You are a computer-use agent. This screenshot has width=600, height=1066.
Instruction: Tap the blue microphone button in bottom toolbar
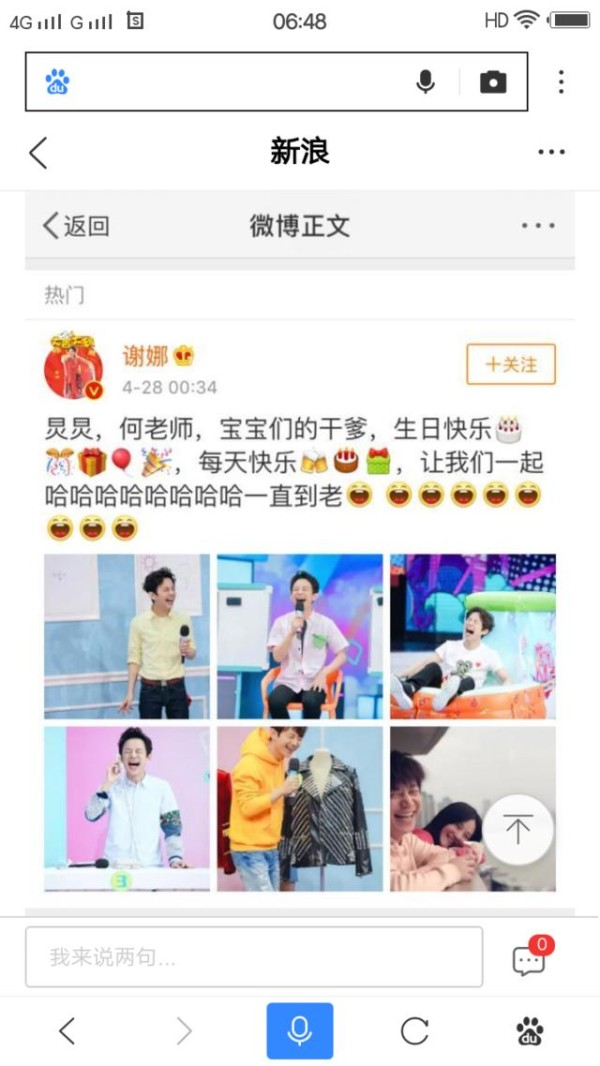click(300, 1031)
